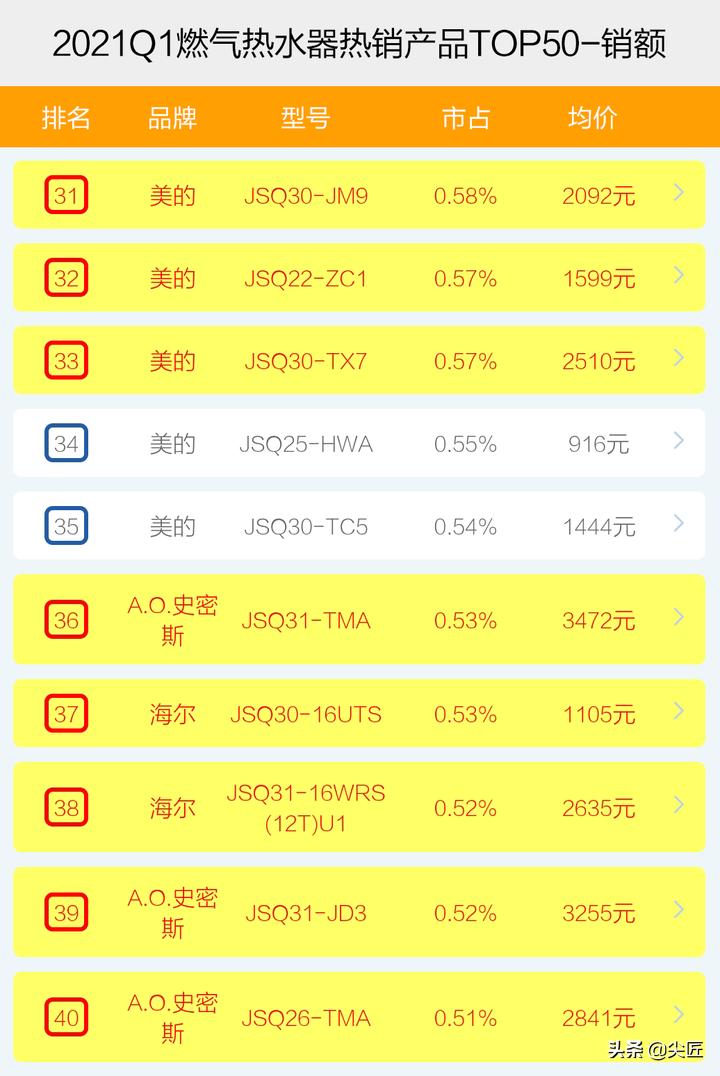Expand the JSQ31-TMA row chevron
Viewport: 720px width, 1076px height.
(679, 619)
